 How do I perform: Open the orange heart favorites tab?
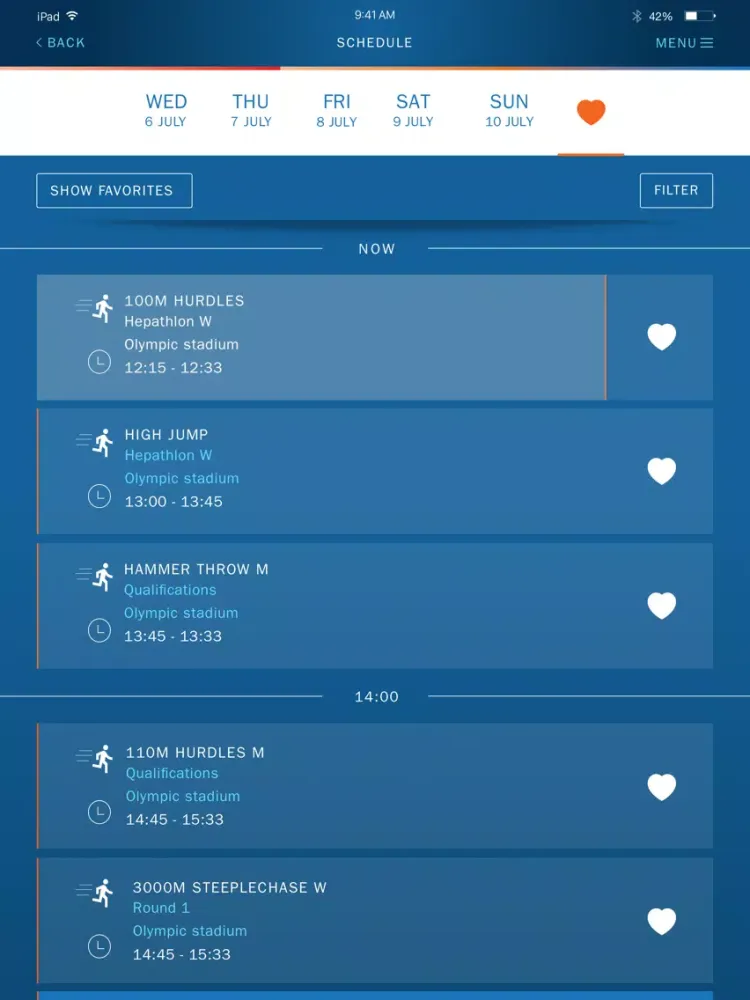(591, 112)
